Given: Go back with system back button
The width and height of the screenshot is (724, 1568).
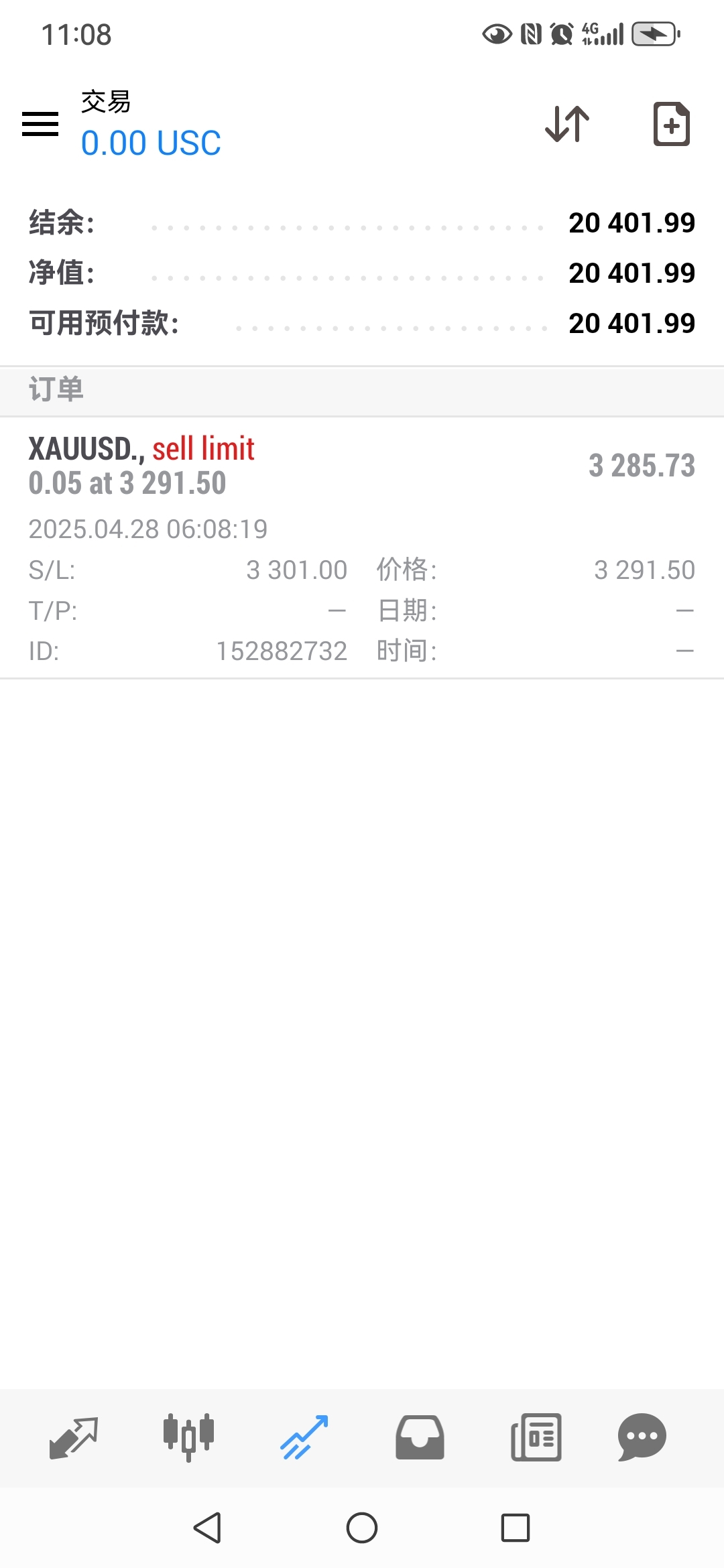Looking at the screenshot, I should coord(208,1528).
